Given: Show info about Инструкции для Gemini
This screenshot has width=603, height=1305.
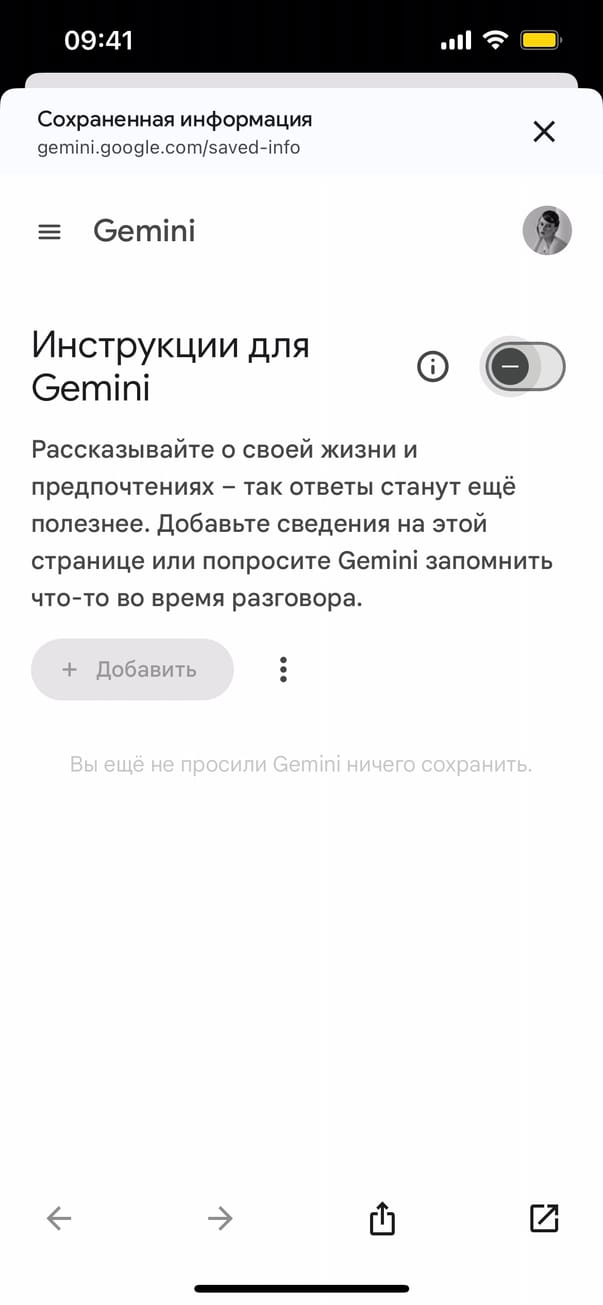Looking at the screenshot, I should (x=433, y=367).
